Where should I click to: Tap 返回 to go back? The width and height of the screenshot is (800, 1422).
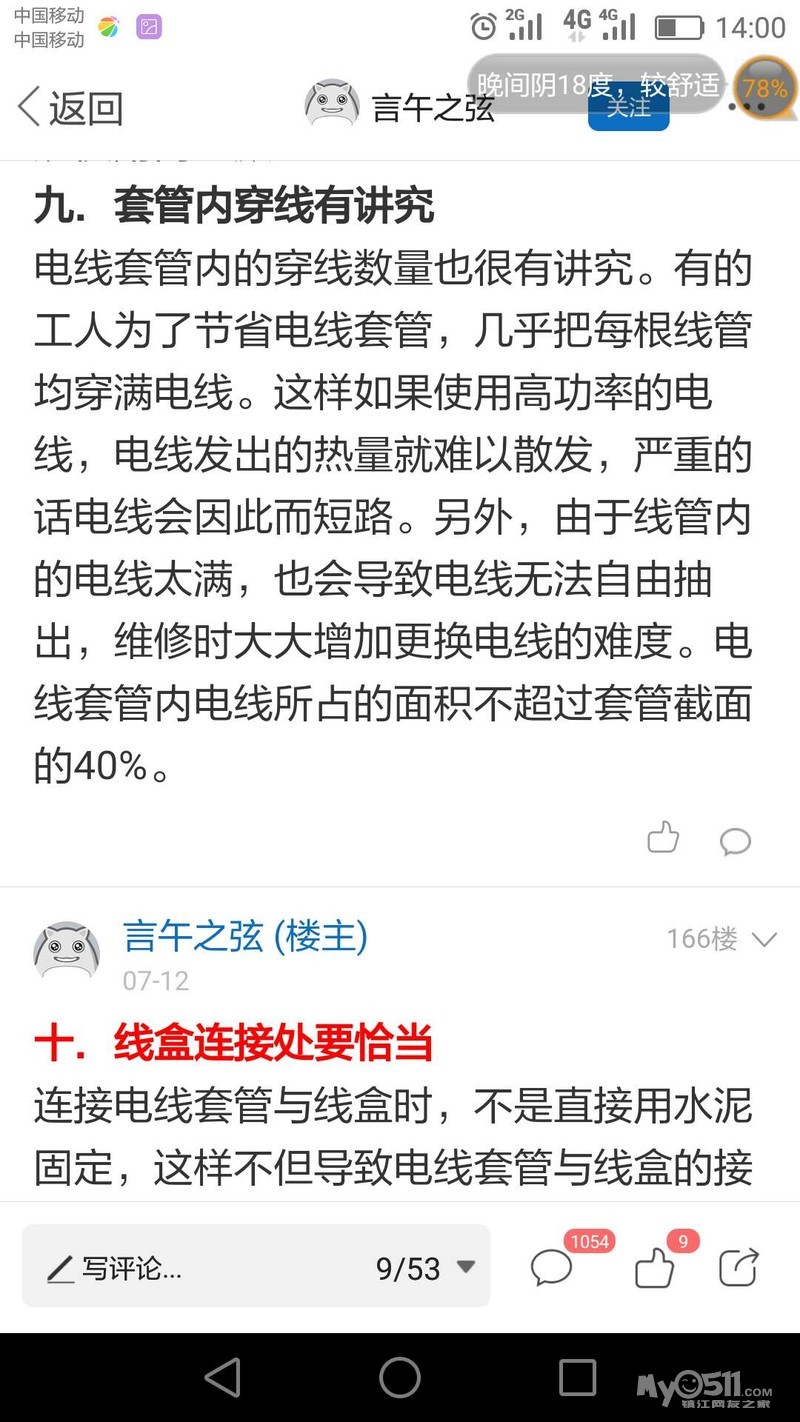pyautogui.click(x=70, y=107)
